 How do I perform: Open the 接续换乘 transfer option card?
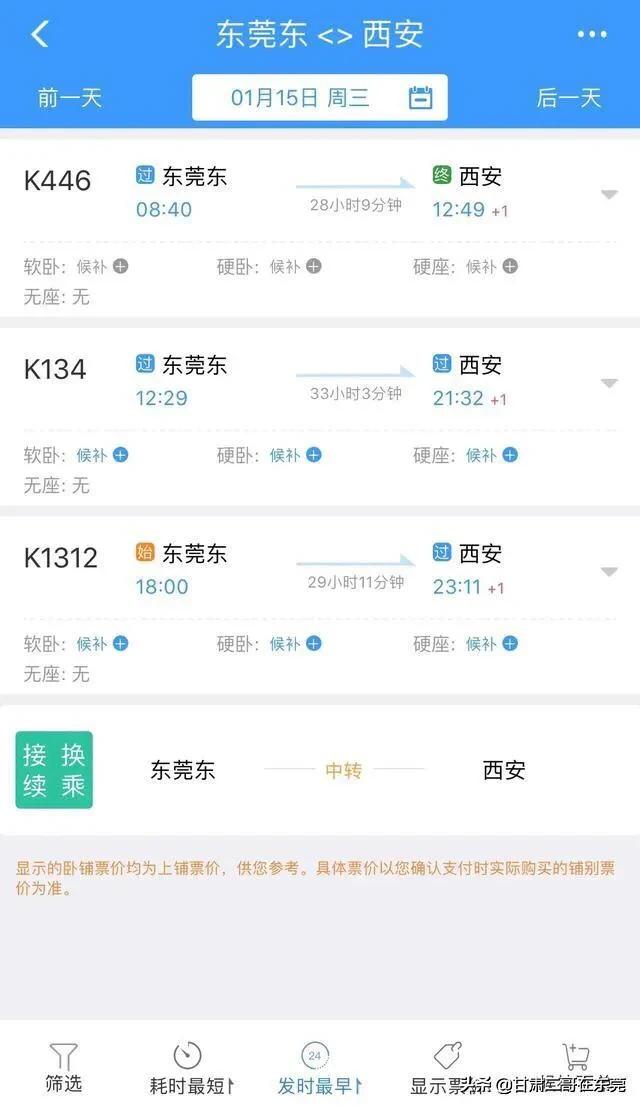pos(320,770)
